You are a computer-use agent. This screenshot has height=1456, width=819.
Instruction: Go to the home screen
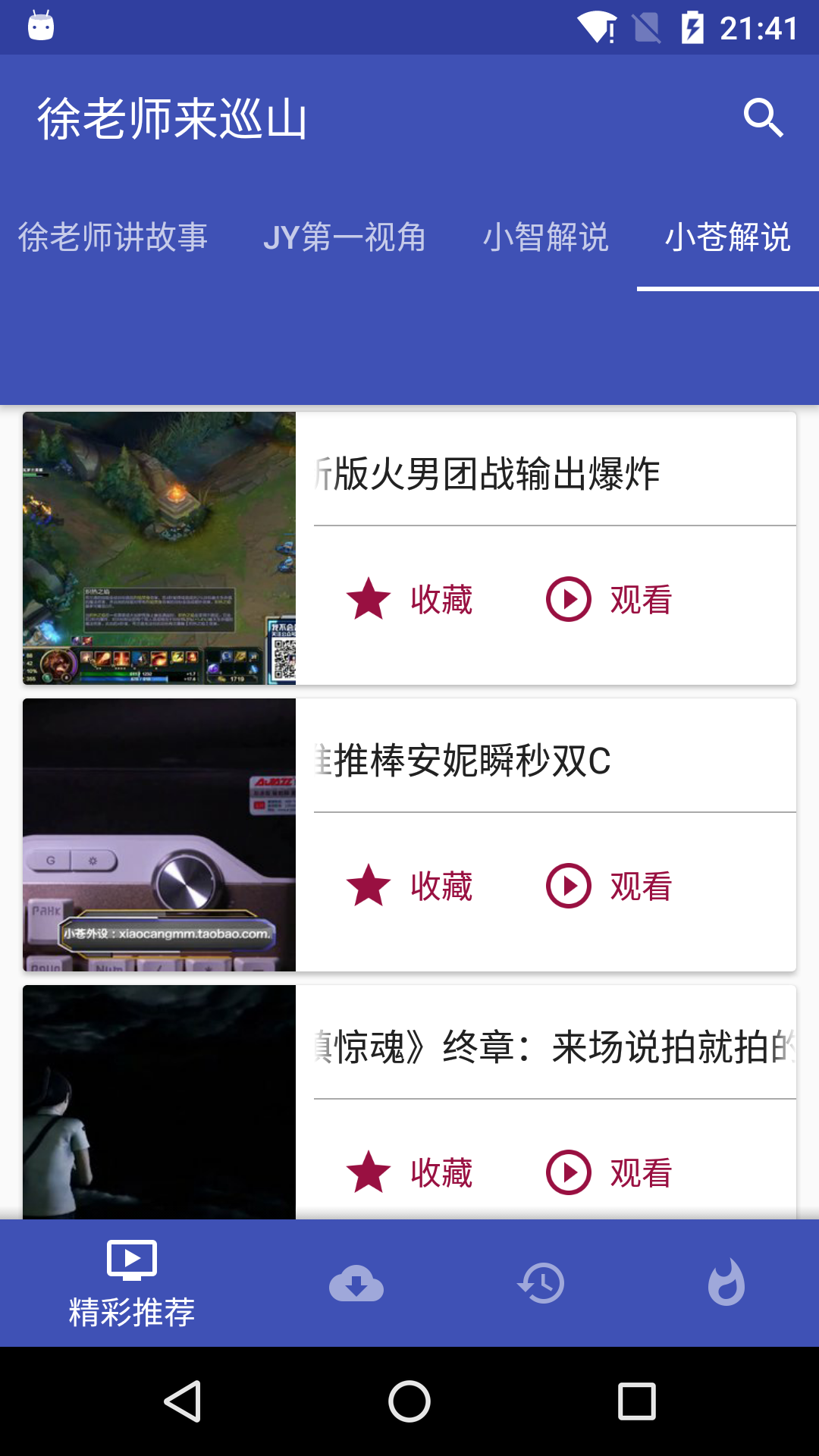coord(409,1401)
